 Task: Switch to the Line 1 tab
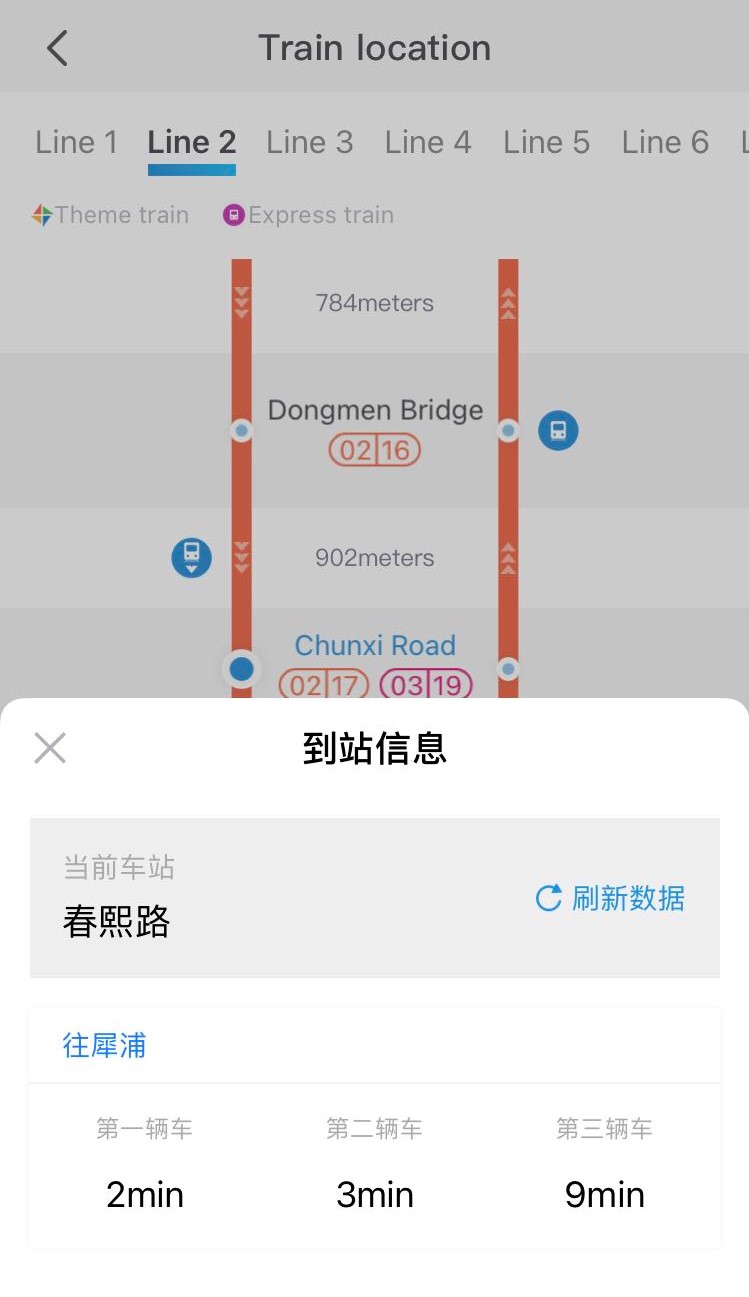76,142
